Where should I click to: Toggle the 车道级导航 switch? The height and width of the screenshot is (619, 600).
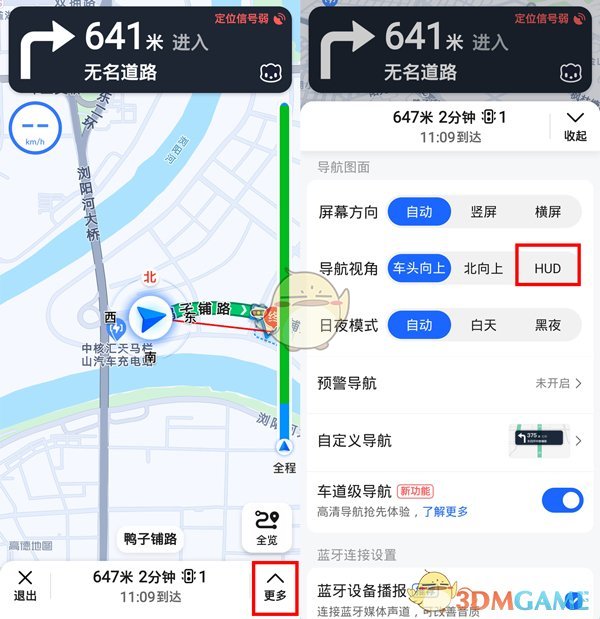[x=562, y=500]
